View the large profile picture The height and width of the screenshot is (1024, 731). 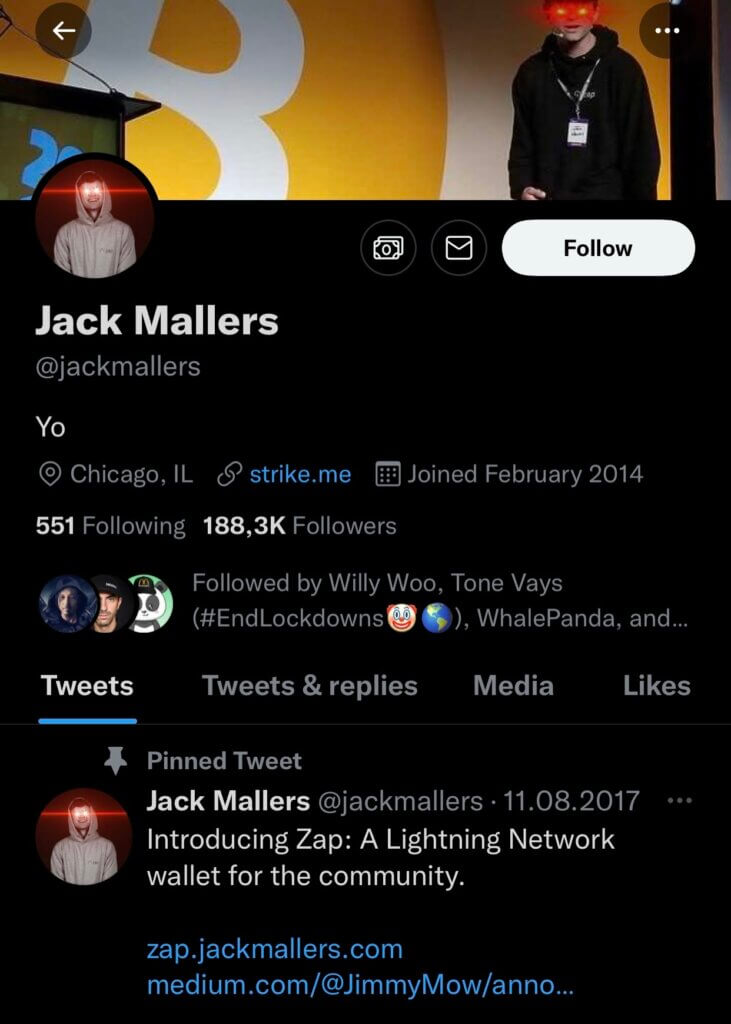click(x=94, y=222)
